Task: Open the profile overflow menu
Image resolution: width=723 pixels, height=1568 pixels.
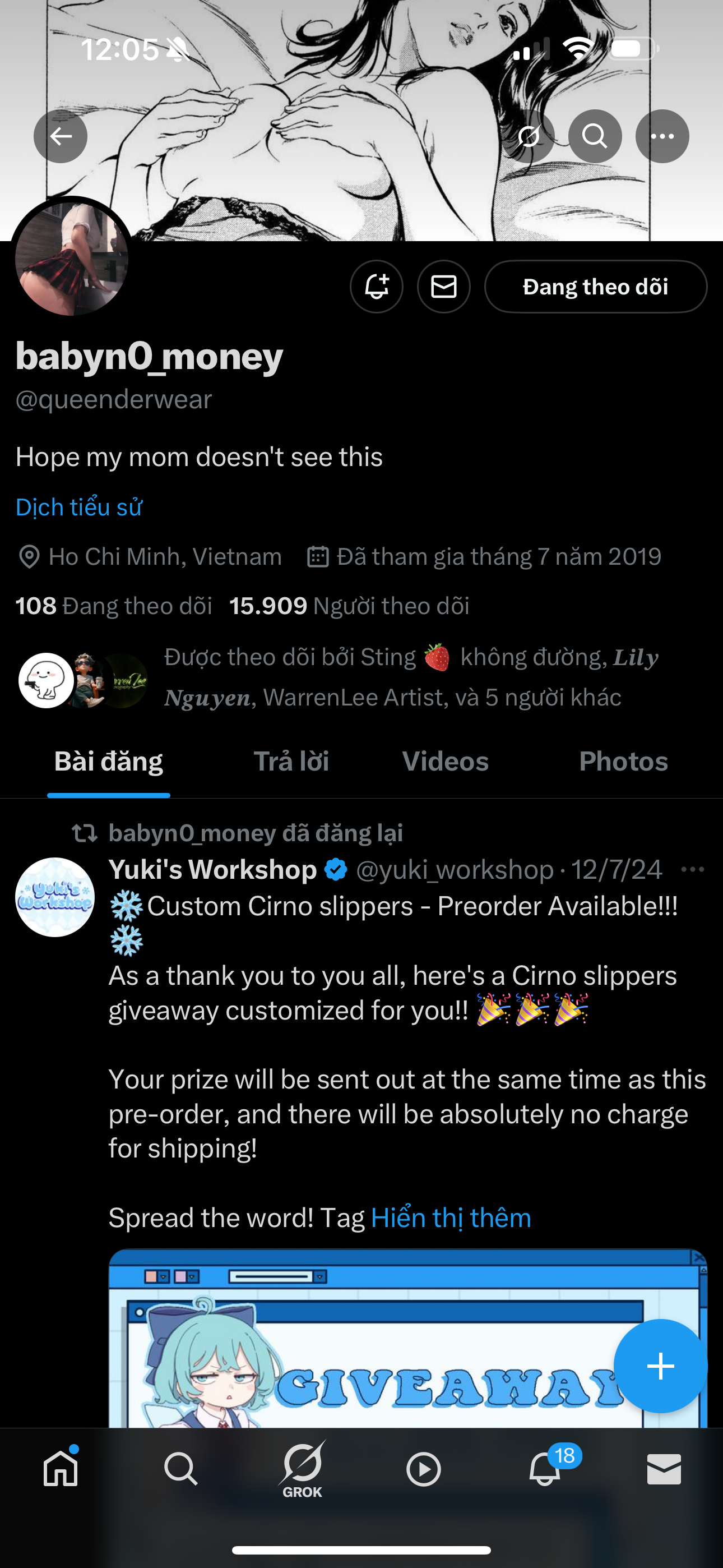Action: 661,136
